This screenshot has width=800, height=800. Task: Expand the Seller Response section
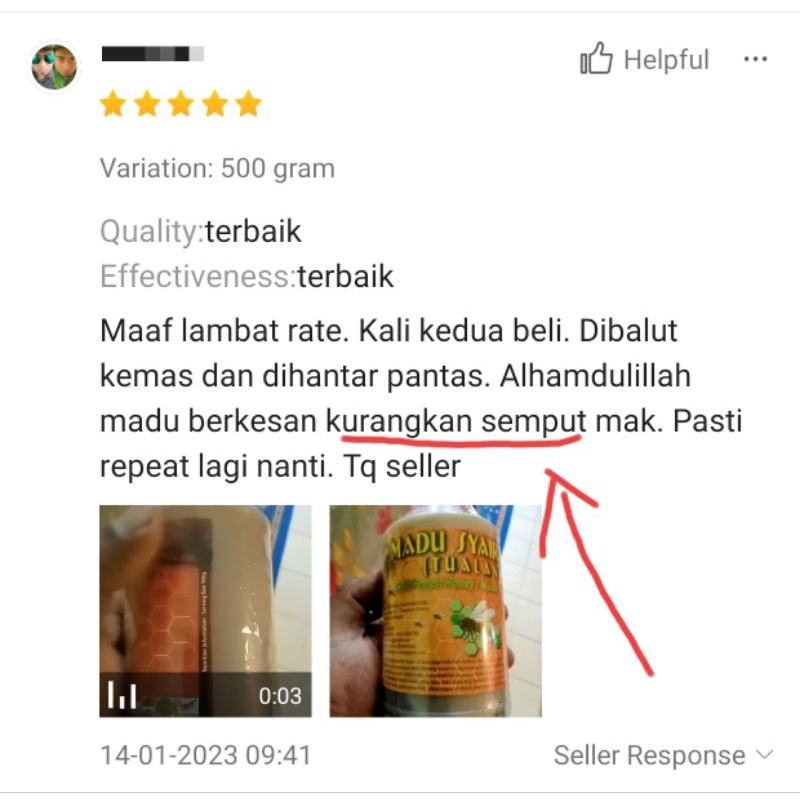[x=663, y=755]
